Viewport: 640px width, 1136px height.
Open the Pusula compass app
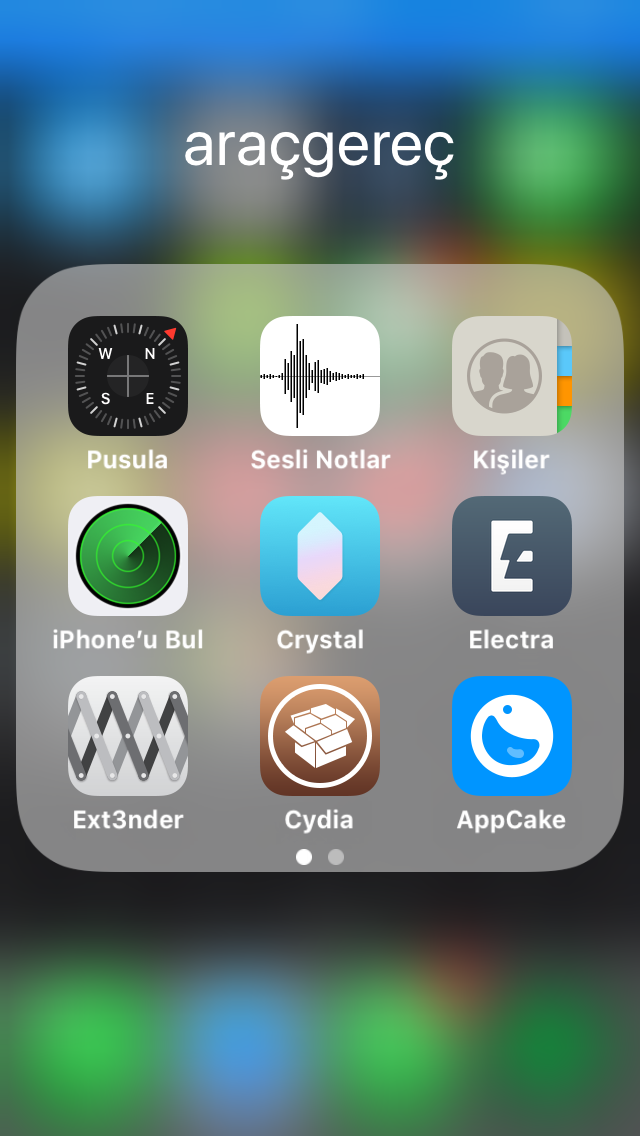pyautogui.click(x=128, y=376)
